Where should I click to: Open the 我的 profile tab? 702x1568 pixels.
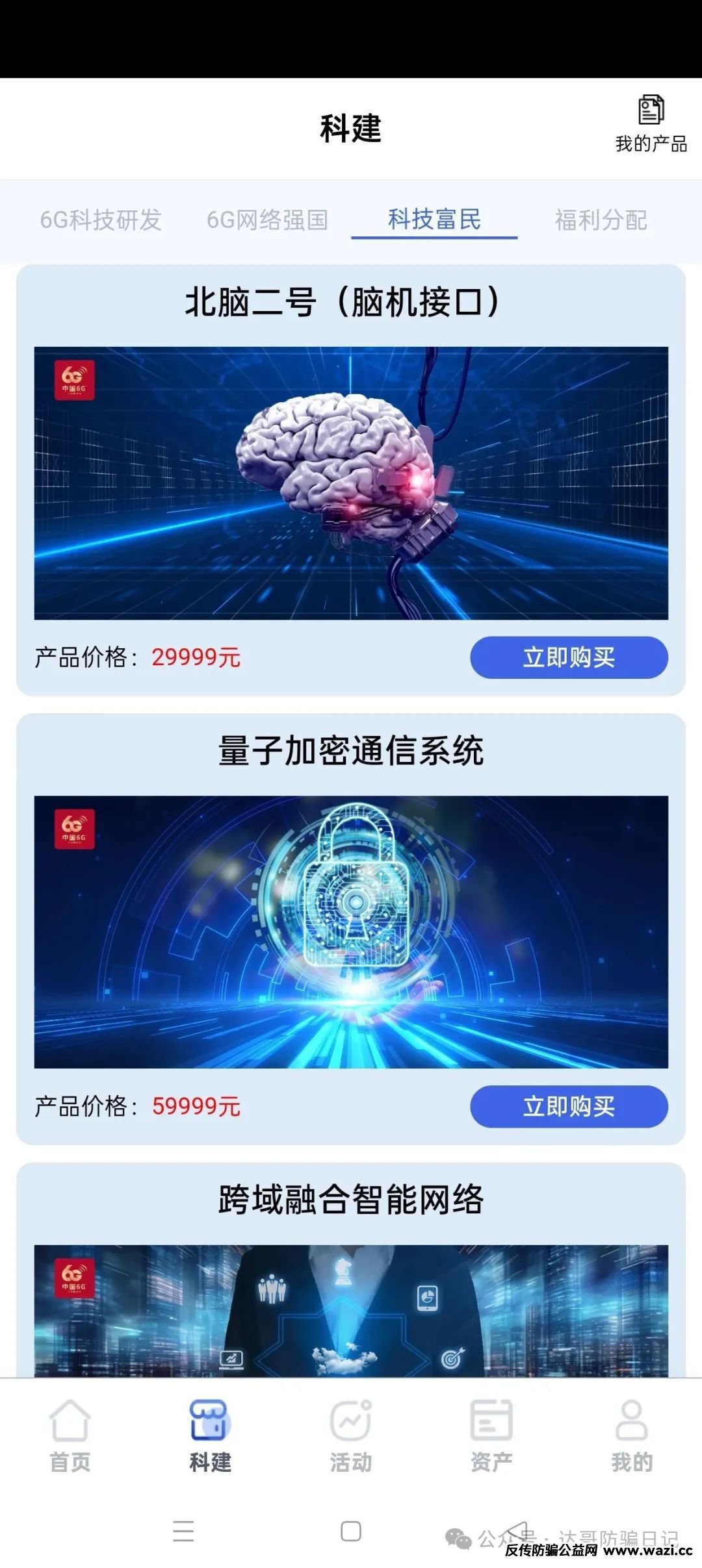click(x=631, y=1435)
